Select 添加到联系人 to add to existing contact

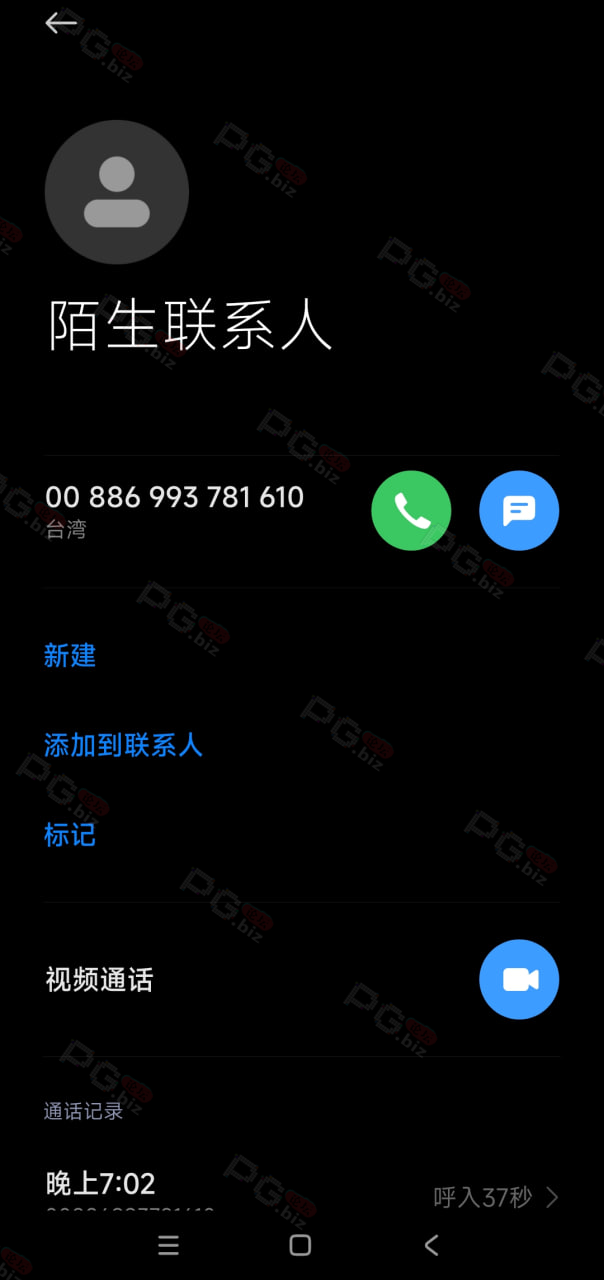pyautogui.click(x=123, y=745)
